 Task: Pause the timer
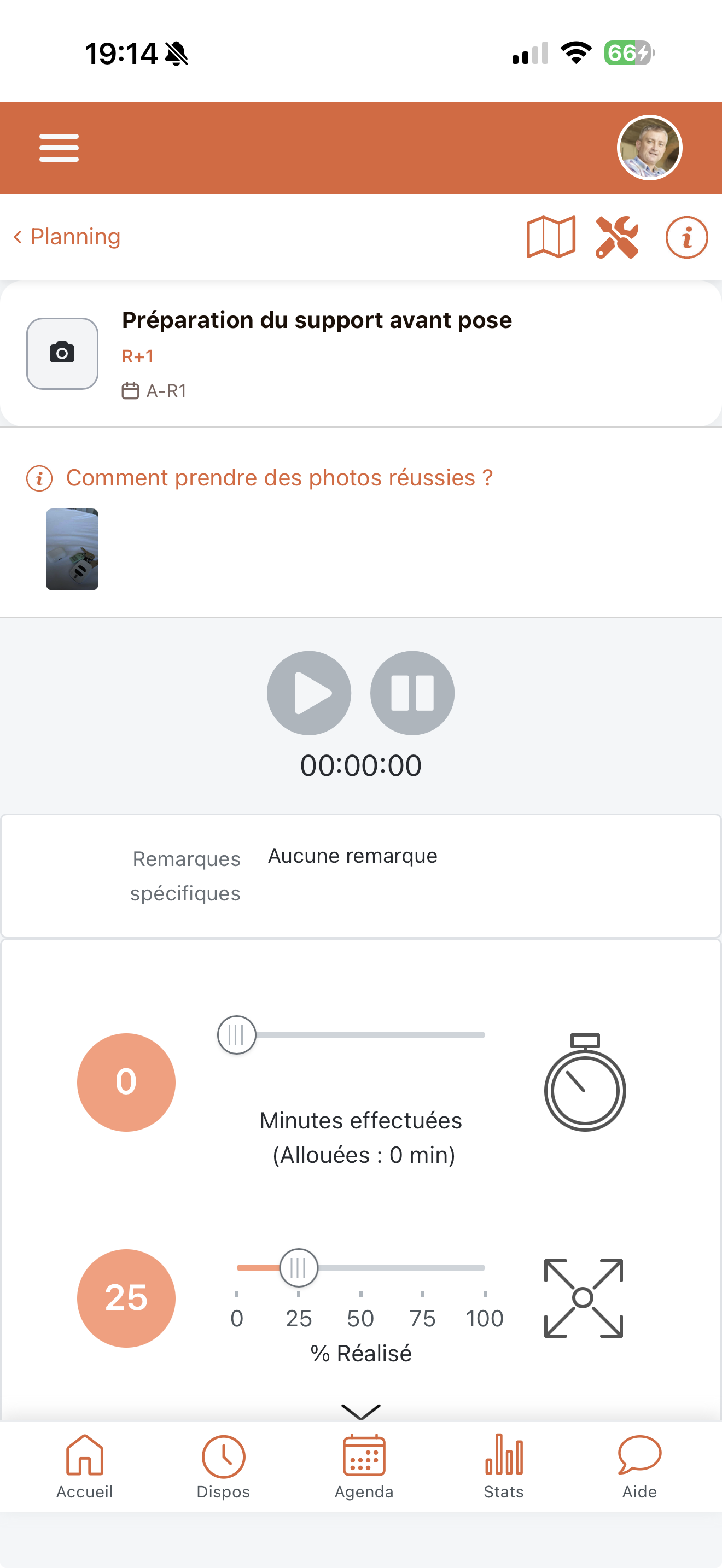click(x=412, y=693)
